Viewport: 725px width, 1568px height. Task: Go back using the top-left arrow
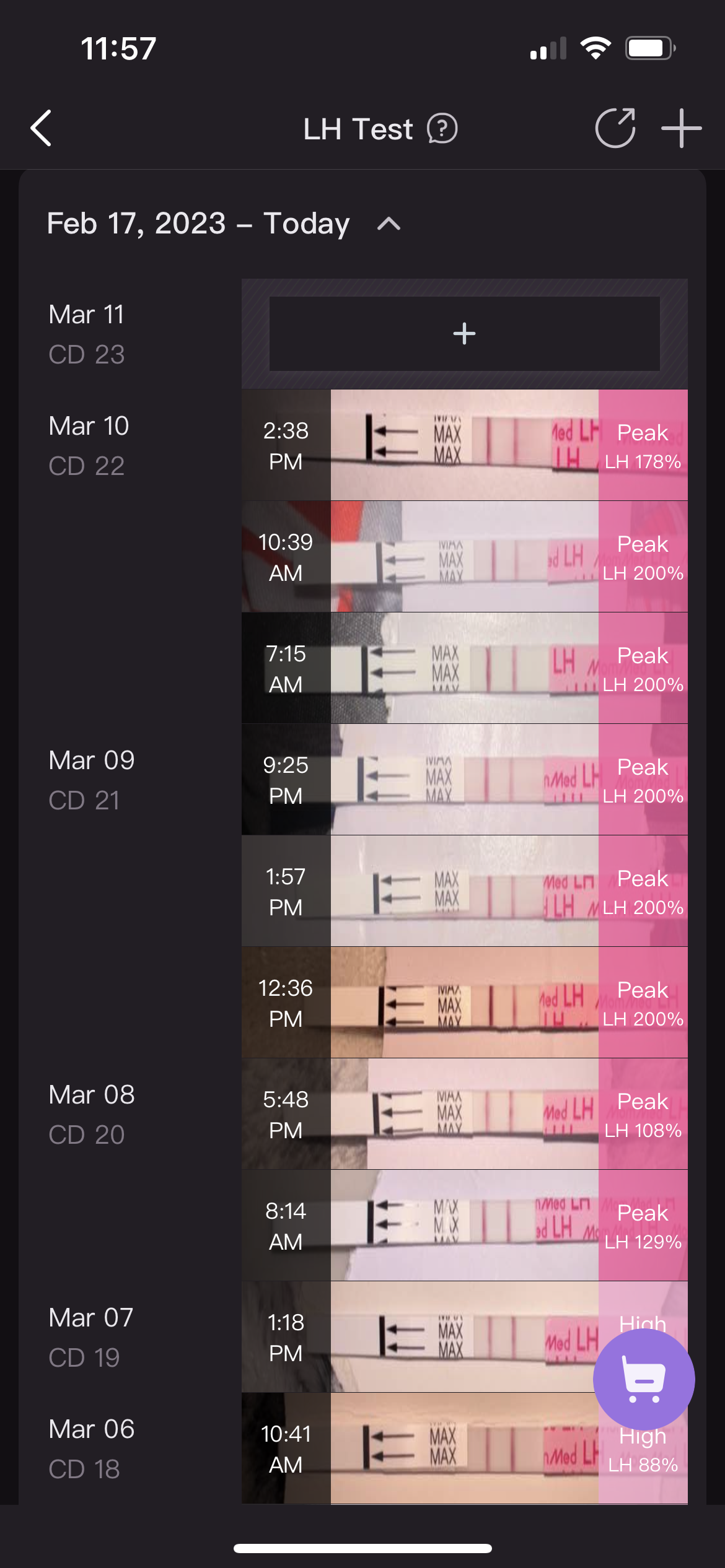(42, 128)
